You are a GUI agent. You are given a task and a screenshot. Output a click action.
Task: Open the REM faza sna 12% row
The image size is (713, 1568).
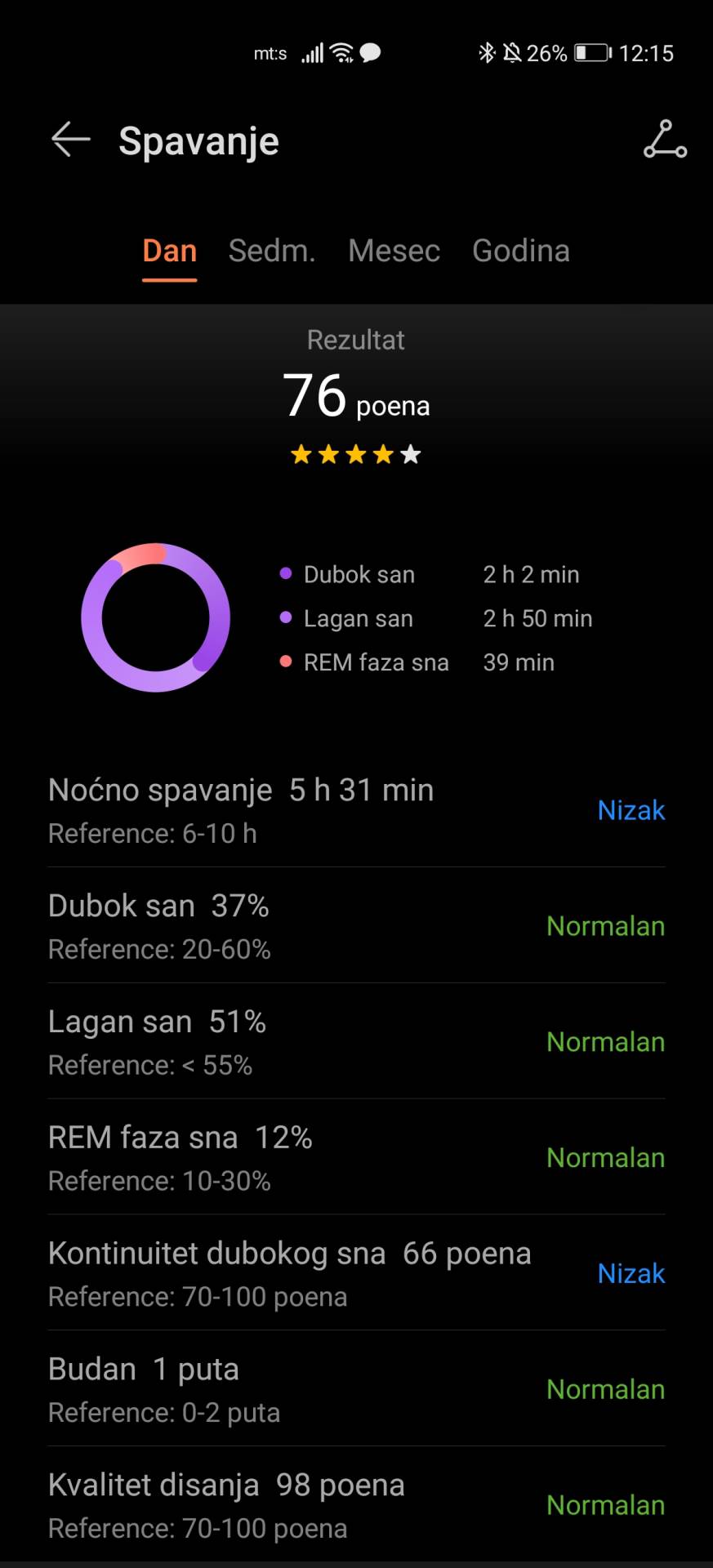click(356, 1158)
